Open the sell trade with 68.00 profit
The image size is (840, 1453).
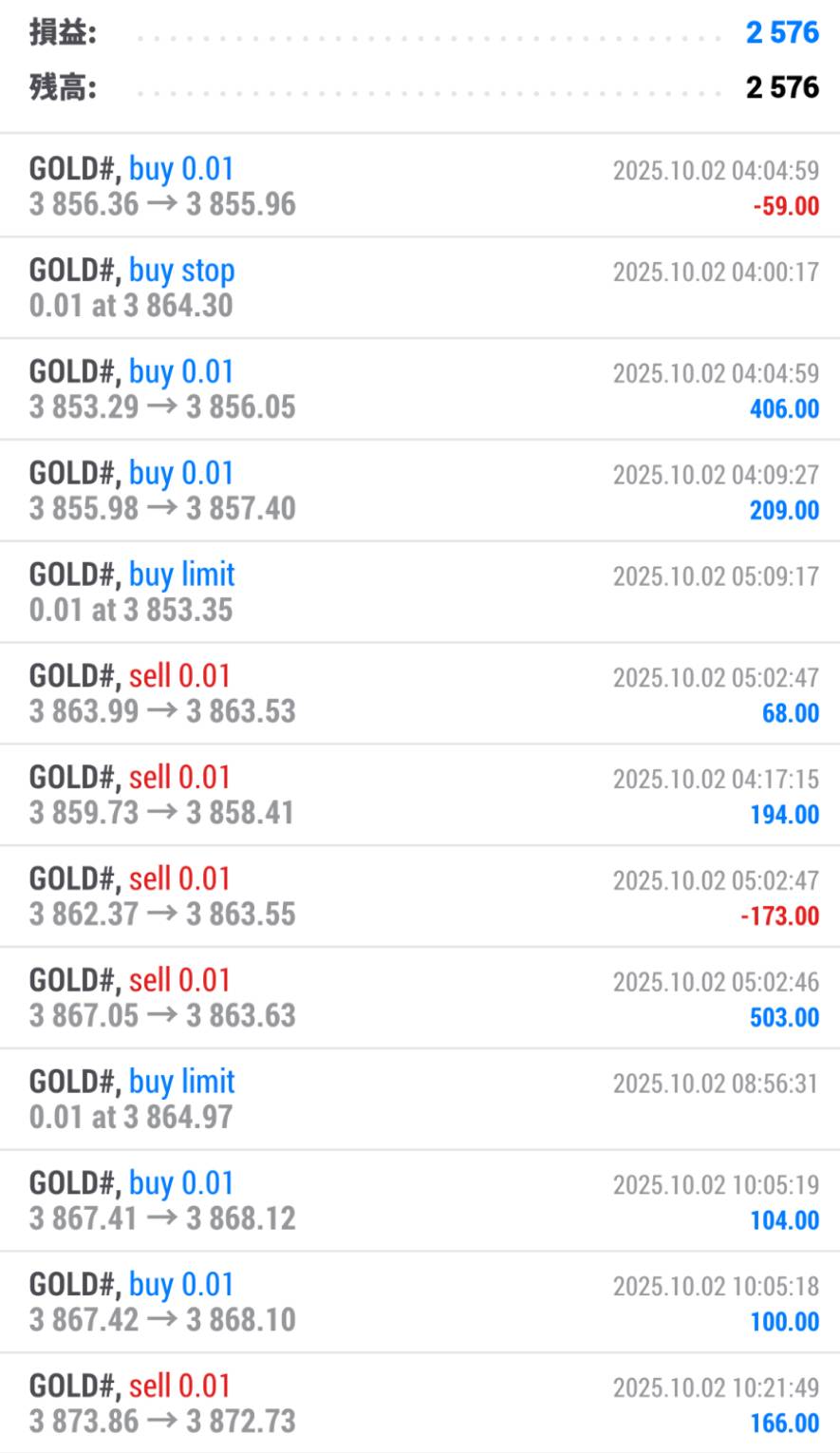tap(418, 692)
